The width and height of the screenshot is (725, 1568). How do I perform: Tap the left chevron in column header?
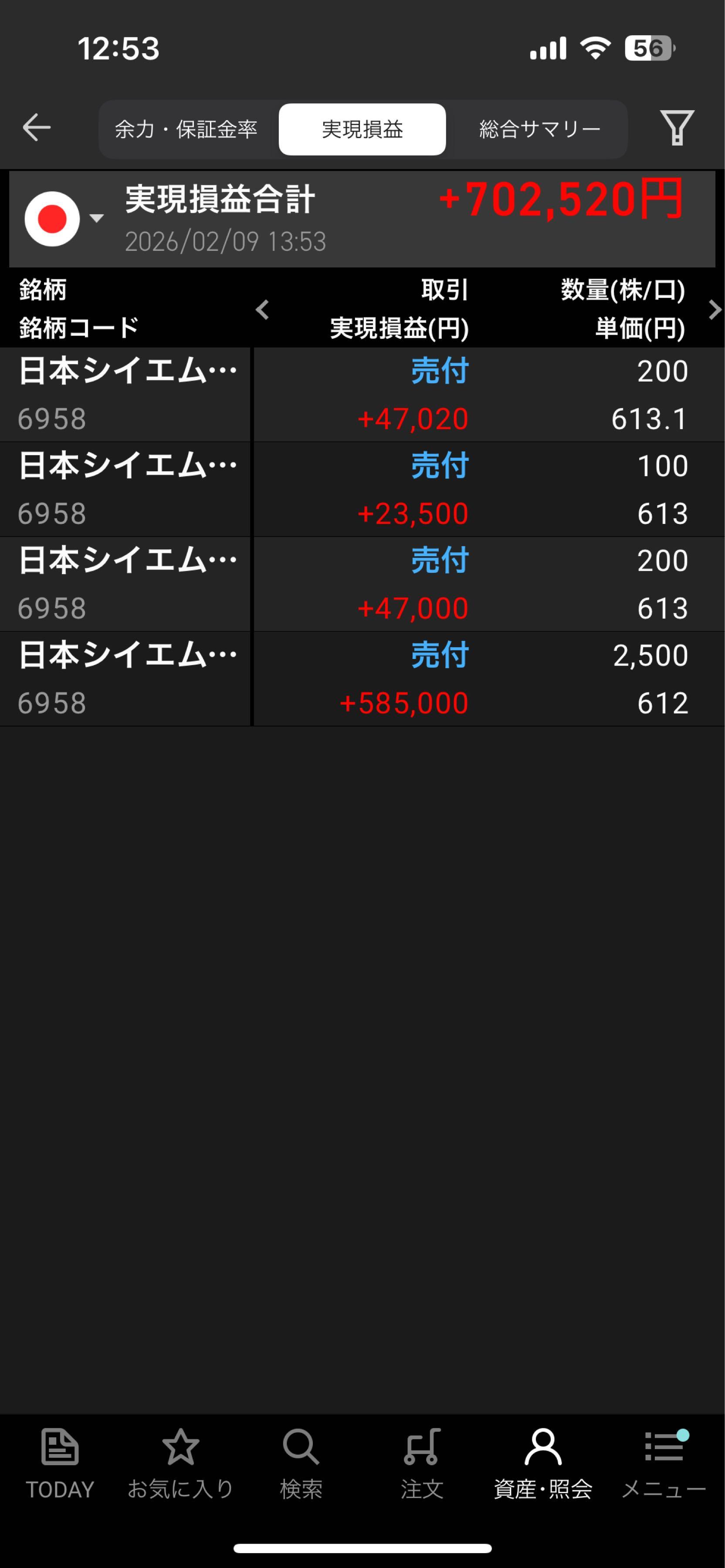(264, 311)
